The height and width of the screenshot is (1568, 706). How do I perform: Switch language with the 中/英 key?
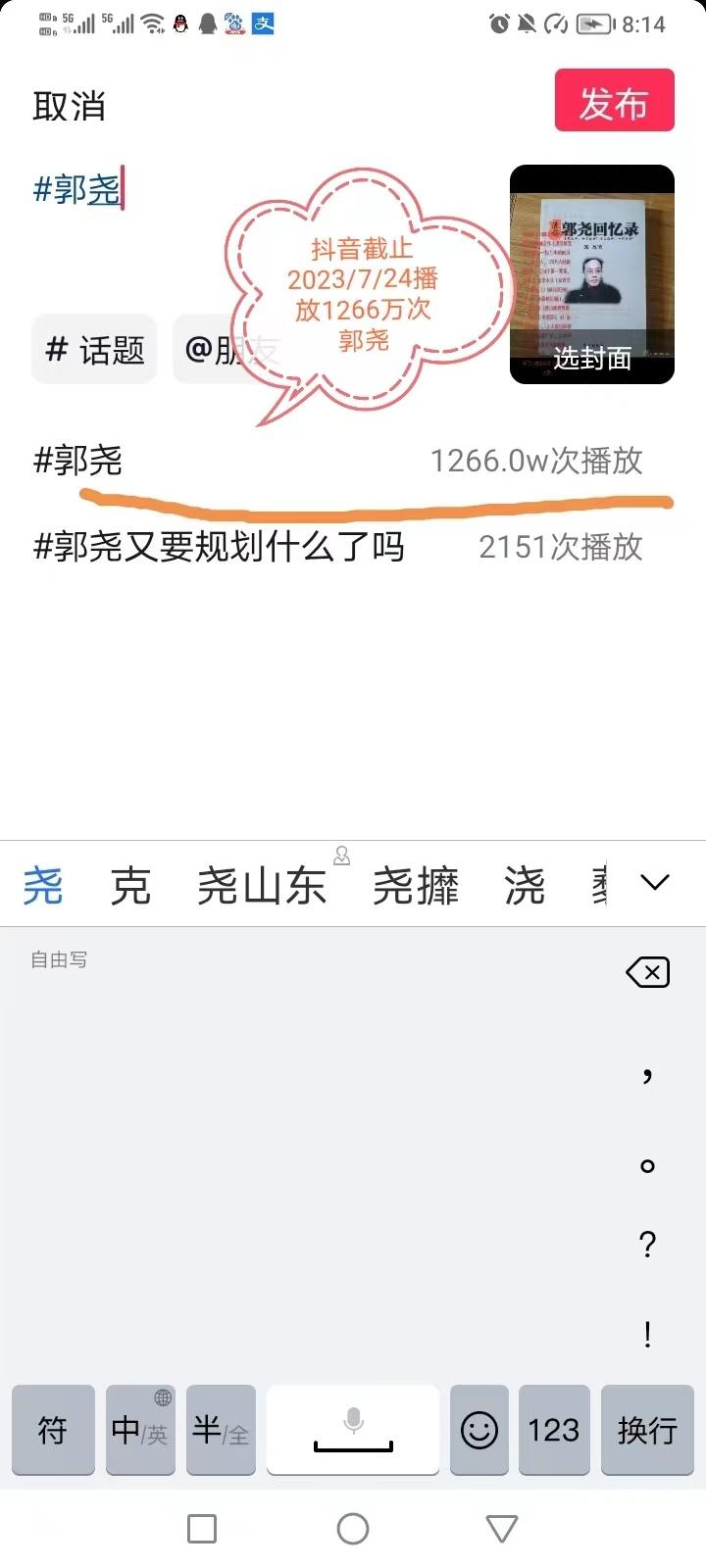point(139,1430)
